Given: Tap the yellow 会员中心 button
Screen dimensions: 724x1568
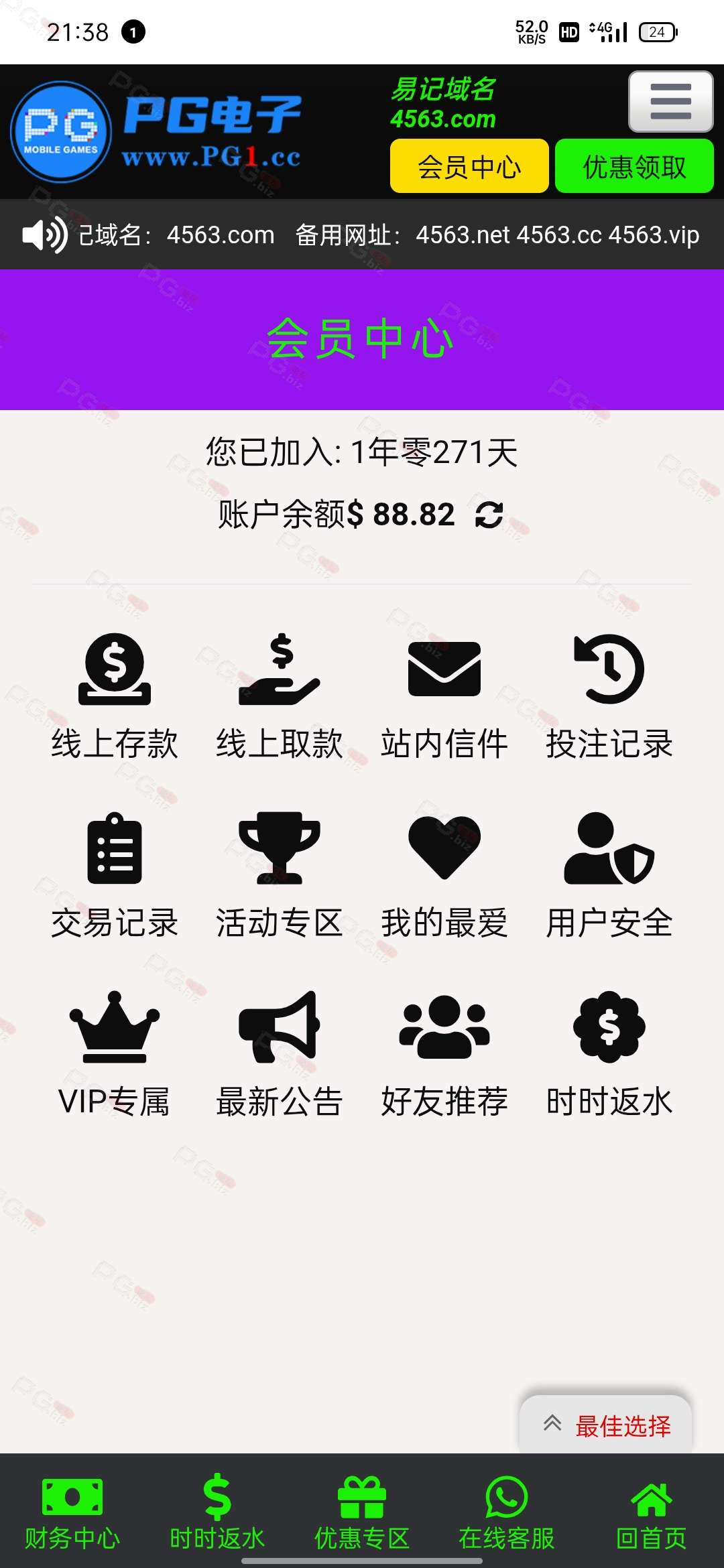Looking at the screenshot, I should 469,166.
